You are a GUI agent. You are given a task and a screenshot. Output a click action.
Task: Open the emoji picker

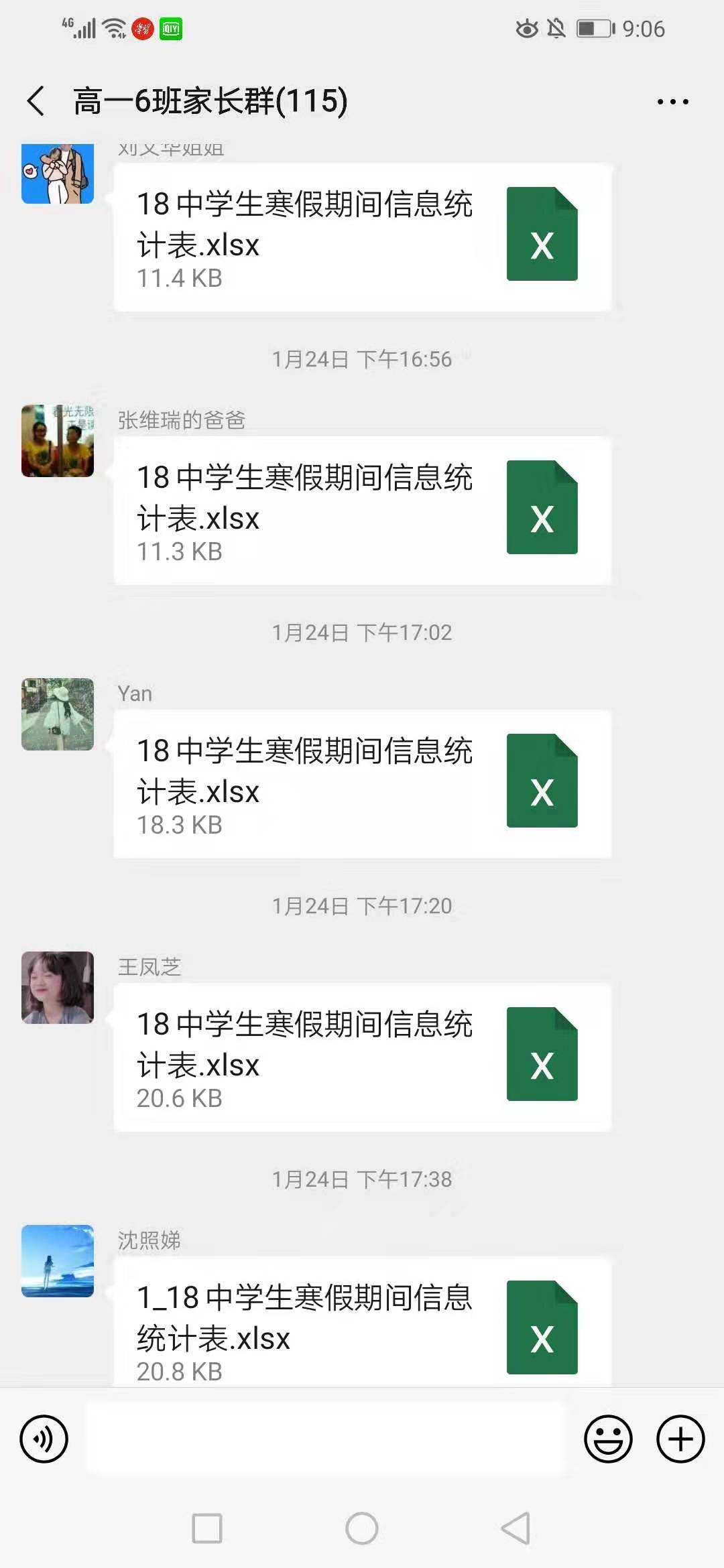click(608, 1439)
